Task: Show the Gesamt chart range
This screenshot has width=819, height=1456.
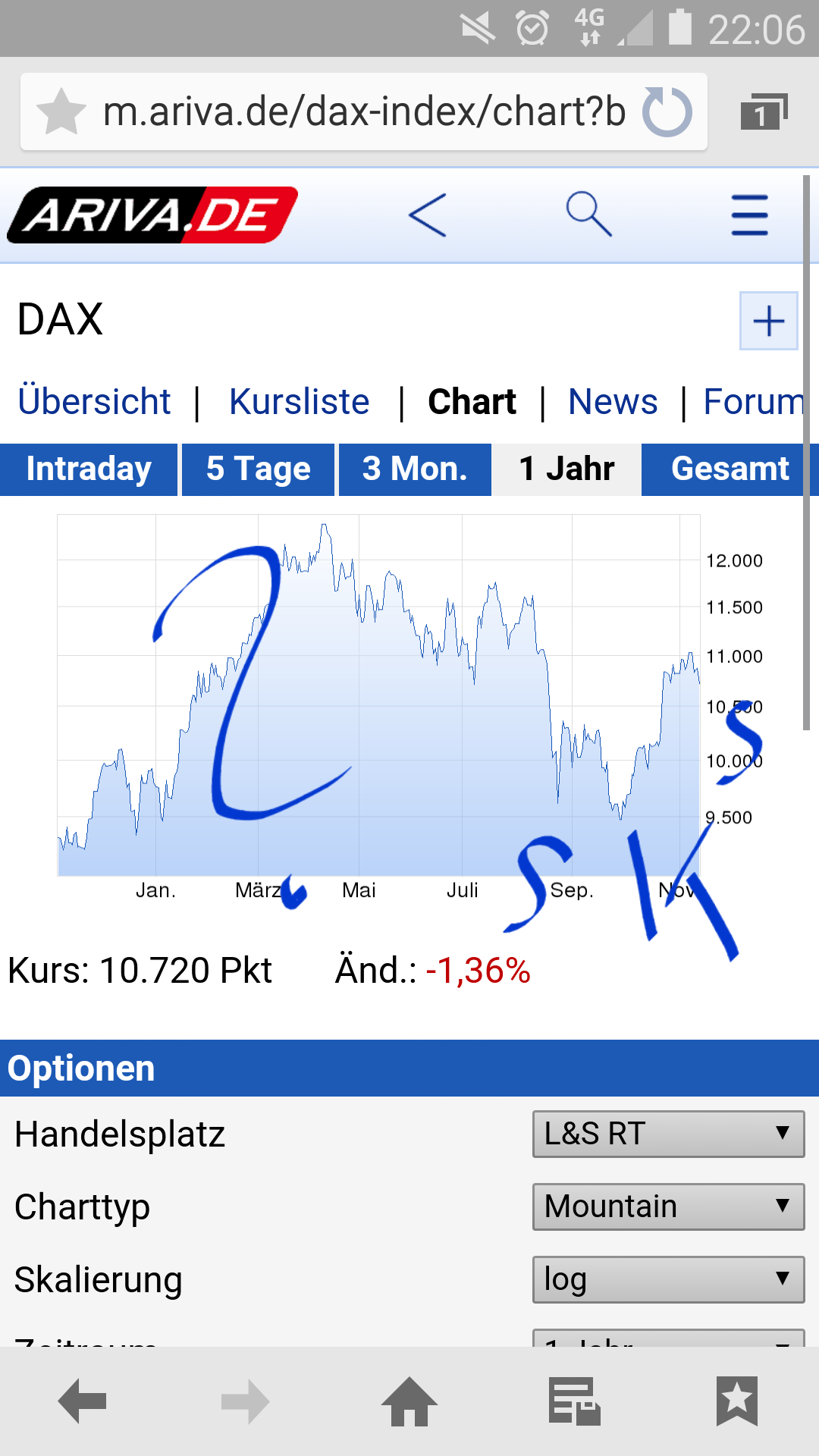Action: click(x=730, y=469)
